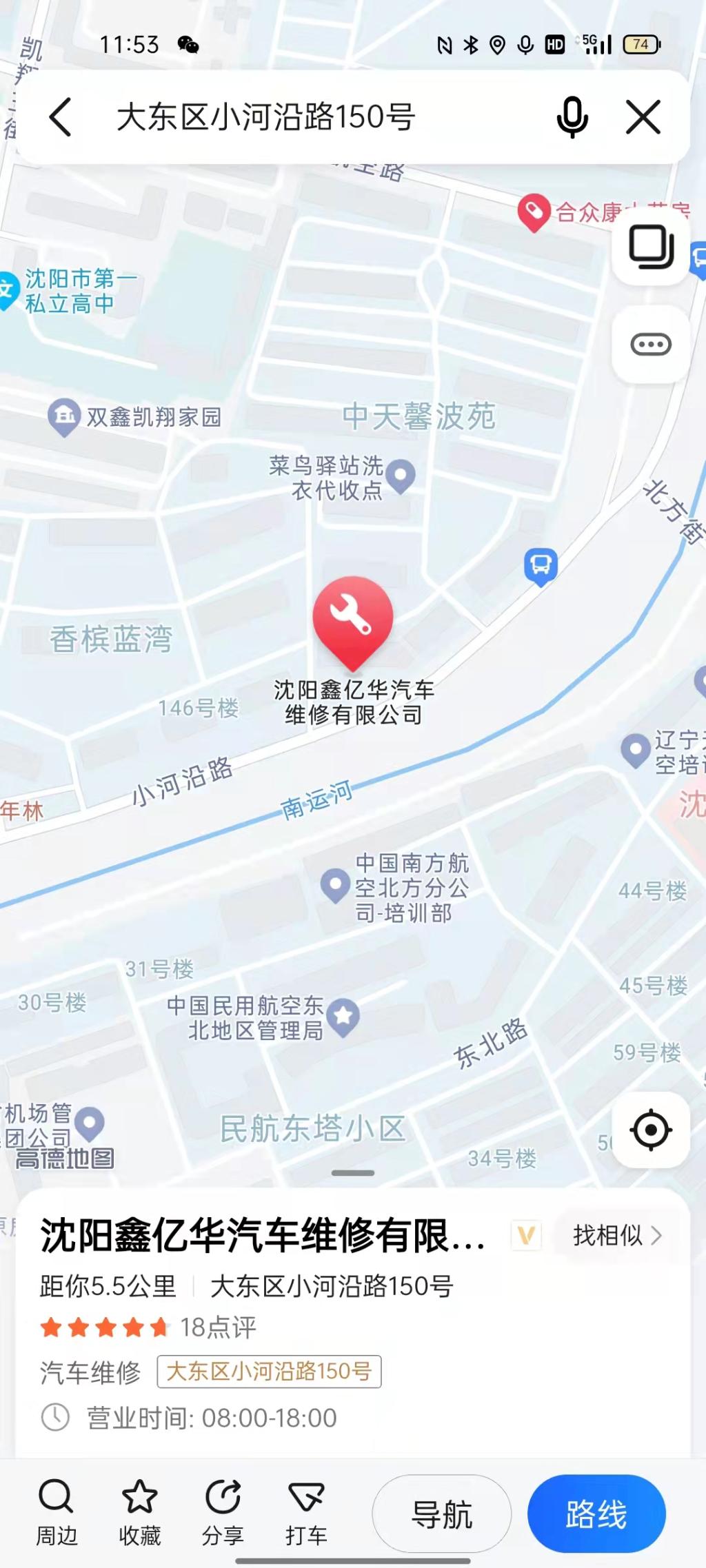View routes with the 路线 button
The height and width of the screenshot is (1568, 706).
point(596,1514)
